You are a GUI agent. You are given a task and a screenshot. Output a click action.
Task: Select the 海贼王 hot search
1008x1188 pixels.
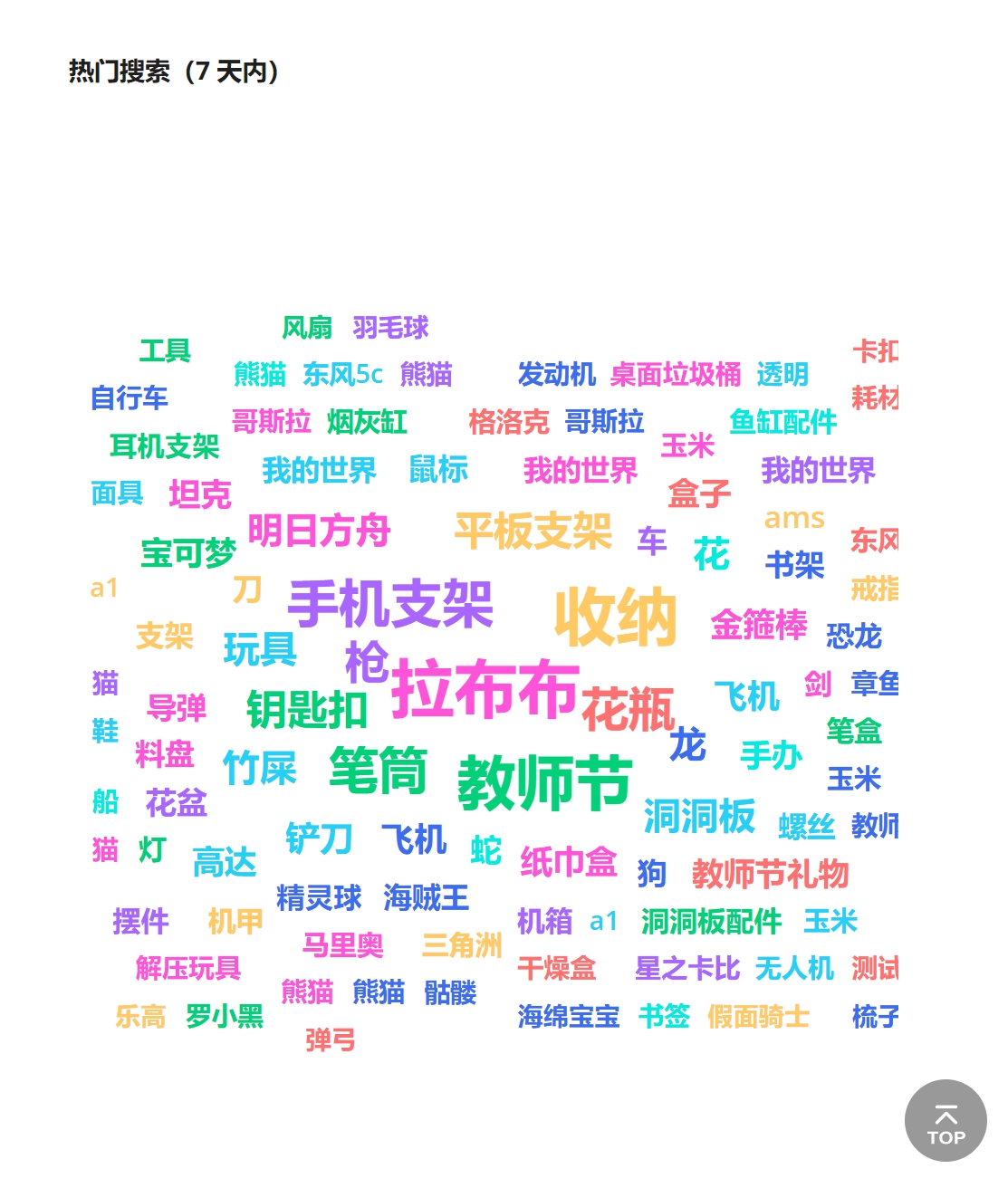[426, 897]
